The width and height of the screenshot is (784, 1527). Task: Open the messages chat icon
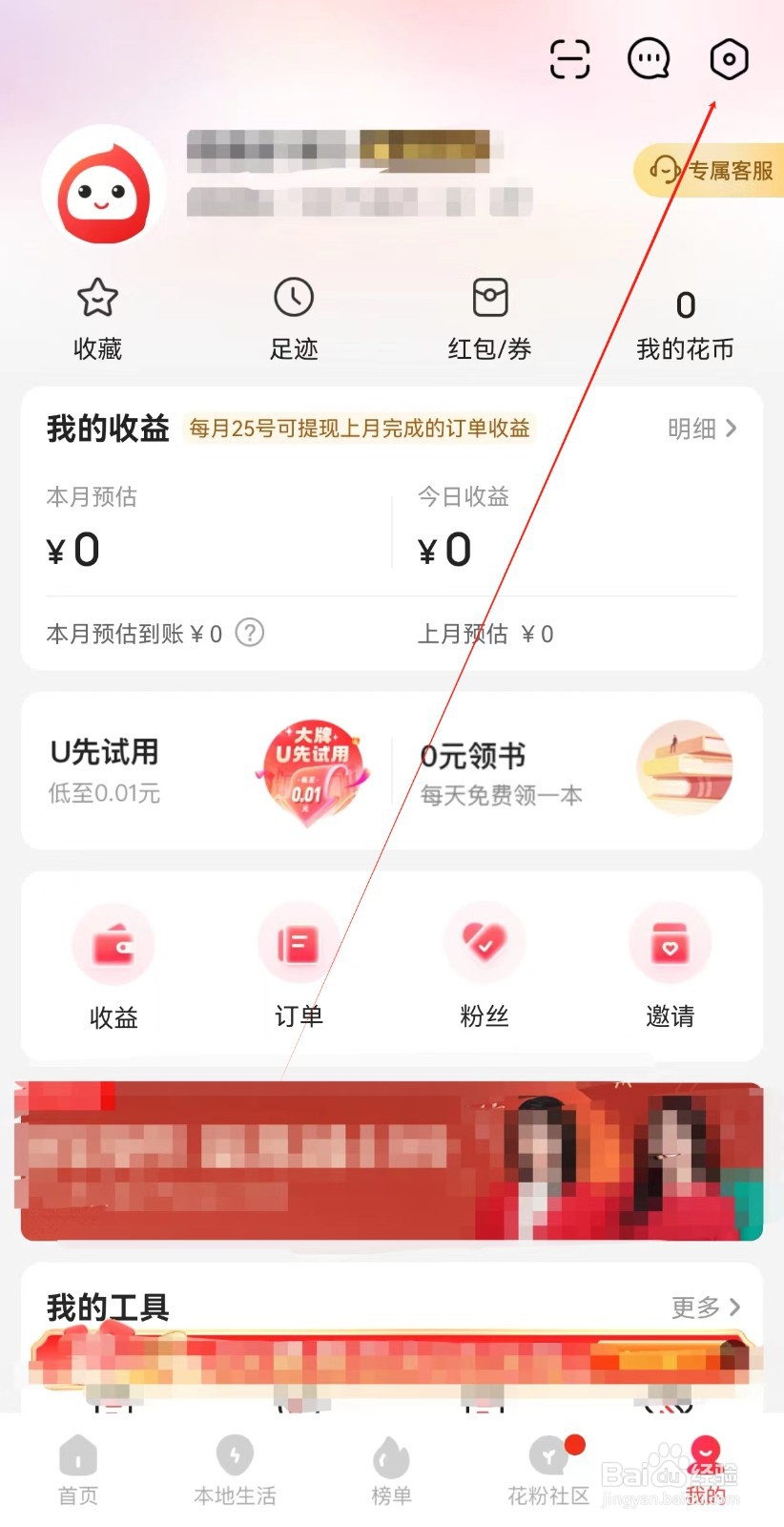tap(649, 59)
